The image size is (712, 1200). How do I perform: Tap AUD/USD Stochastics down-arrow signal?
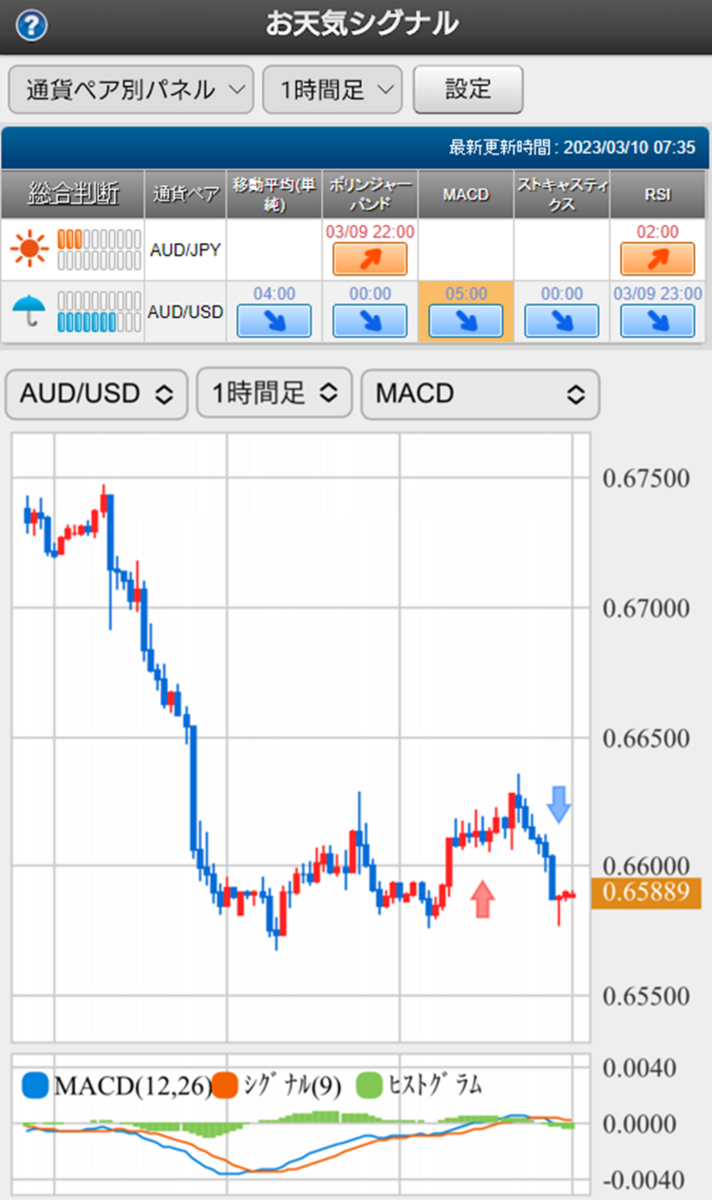point(561,320)
